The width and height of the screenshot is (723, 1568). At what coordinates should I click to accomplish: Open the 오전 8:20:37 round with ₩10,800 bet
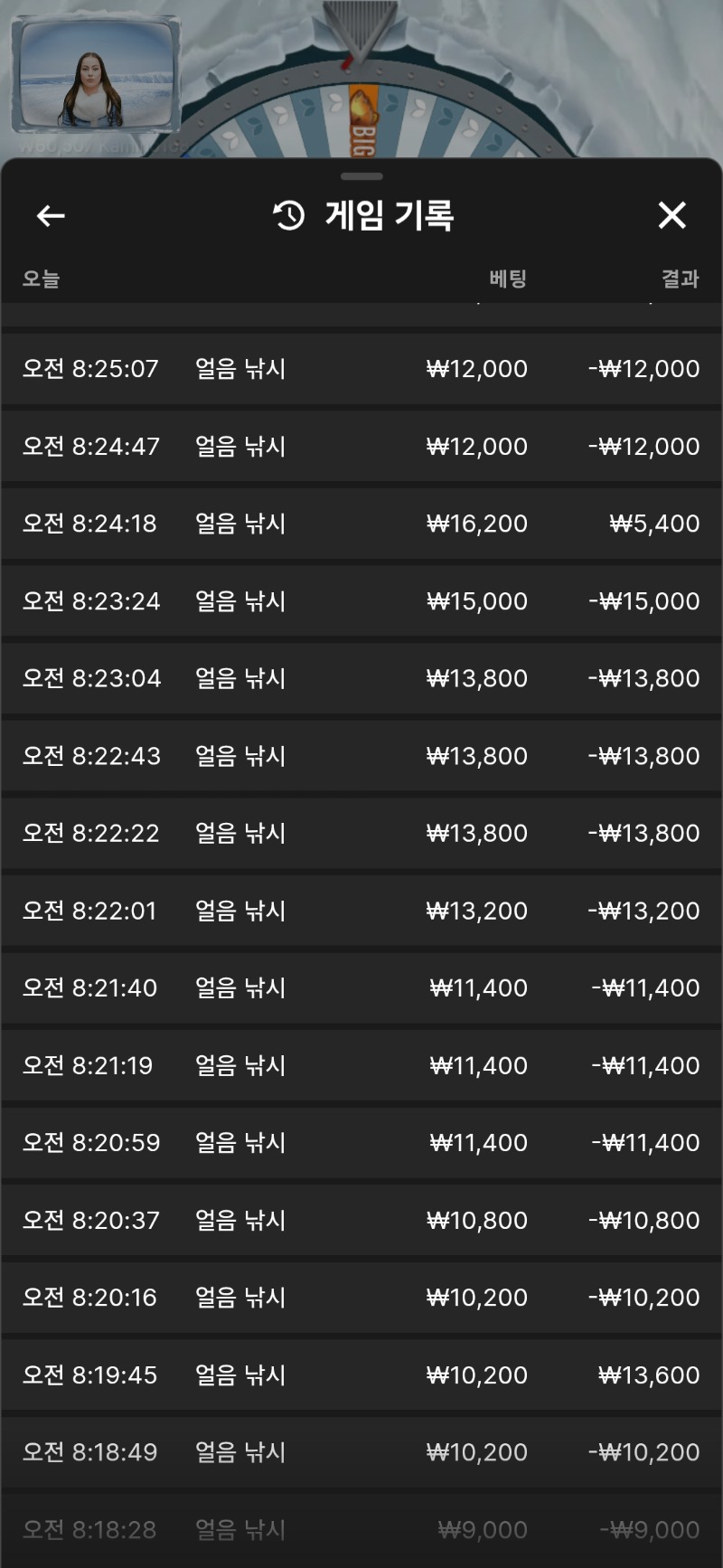coord(361,1220)
